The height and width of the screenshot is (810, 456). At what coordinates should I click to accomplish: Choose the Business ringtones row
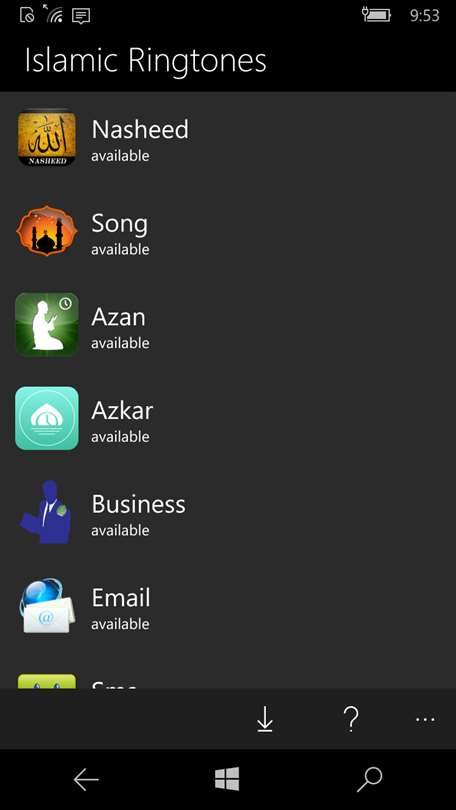228,512
